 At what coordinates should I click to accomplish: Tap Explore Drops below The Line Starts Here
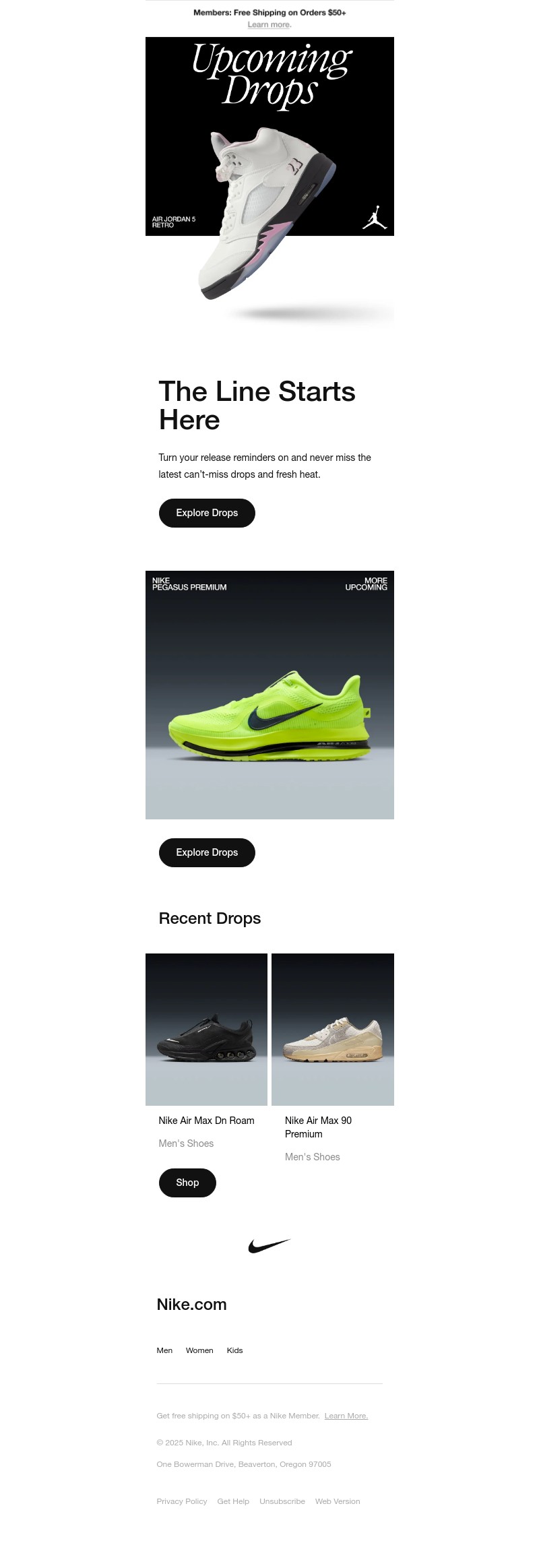[207, 513]
